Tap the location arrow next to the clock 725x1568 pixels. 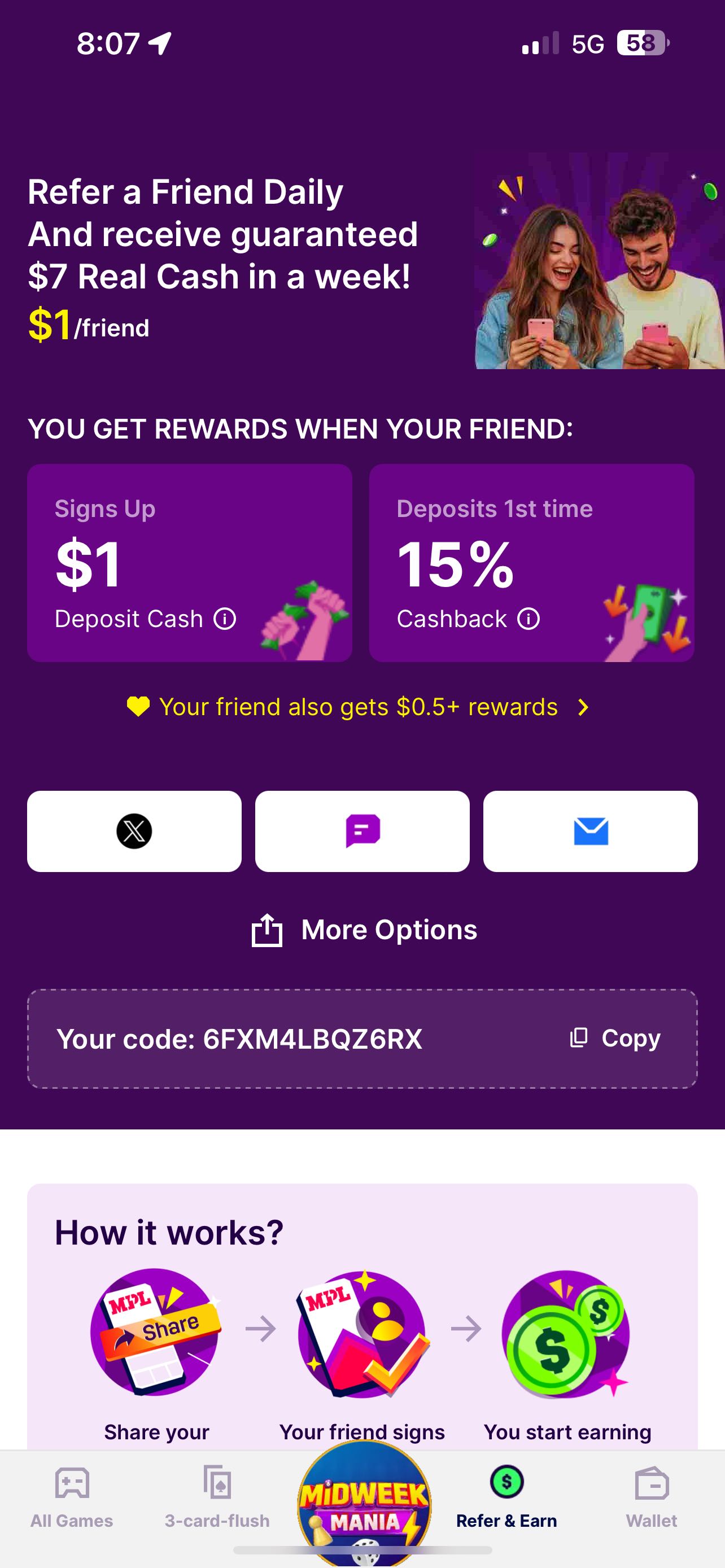(158, 42)
